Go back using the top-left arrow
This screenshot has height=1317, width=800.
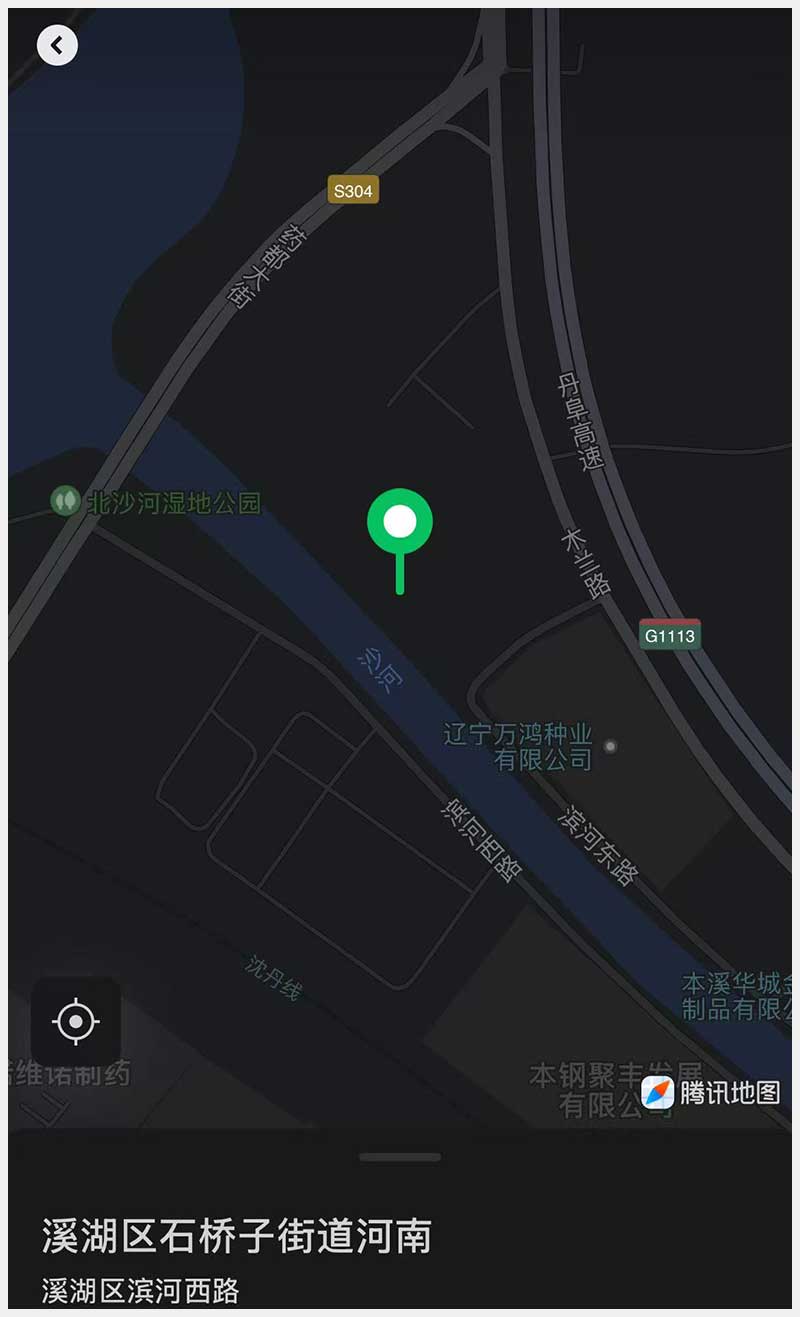tap(57, 45)
